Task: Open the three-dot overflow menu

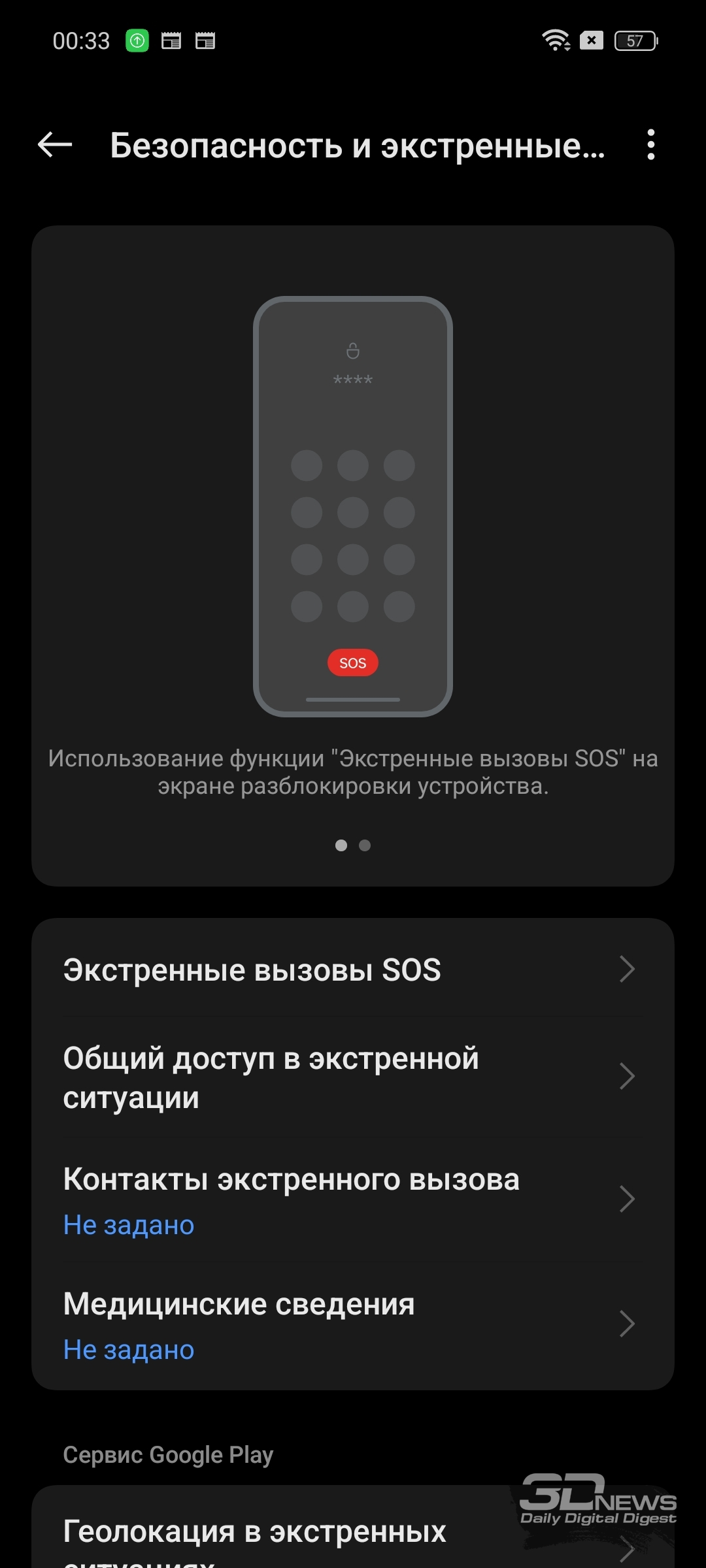Action: click(650, 144)
